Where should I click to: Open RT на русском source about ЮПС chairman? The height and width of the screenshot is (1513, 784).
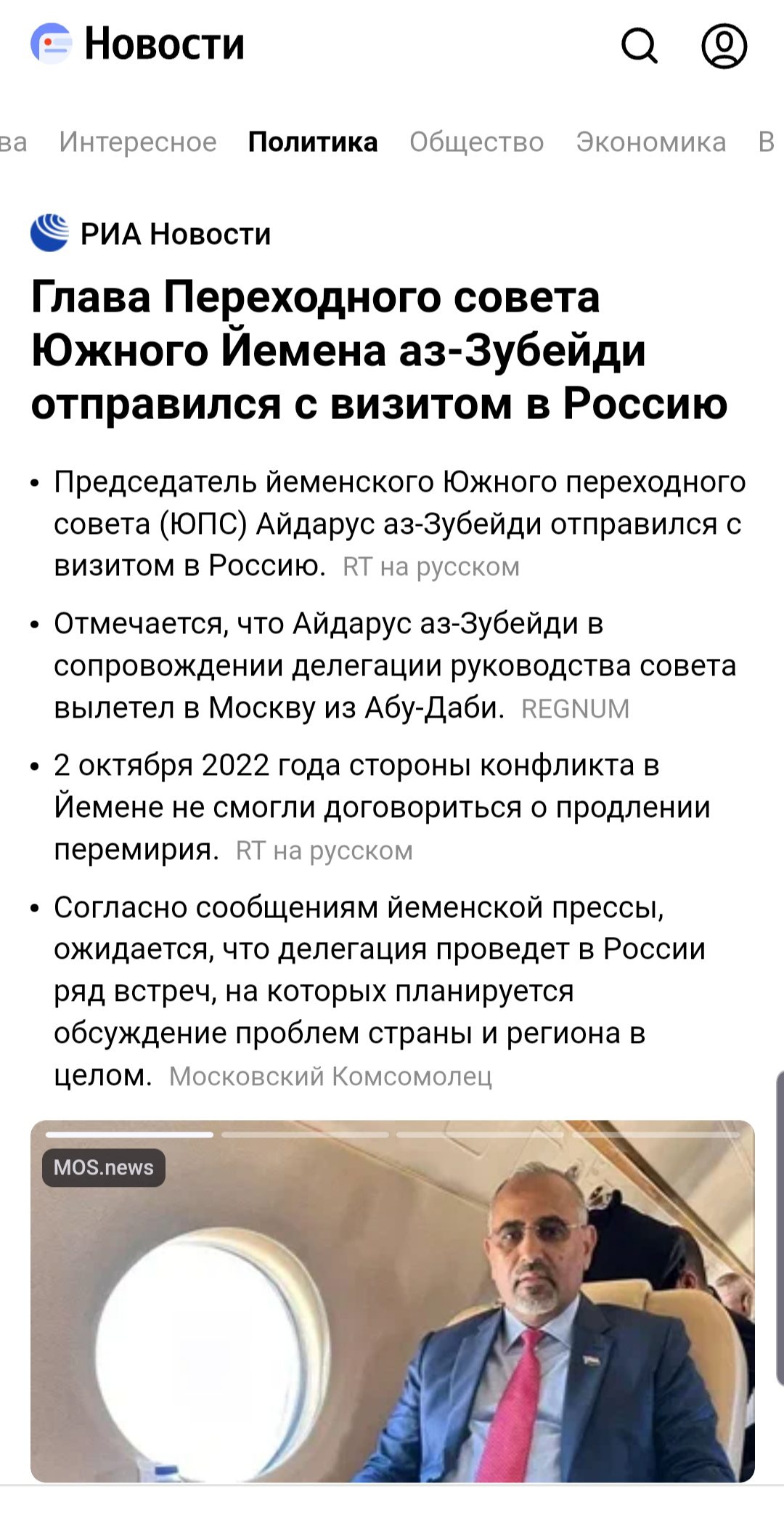pos(431,567)
